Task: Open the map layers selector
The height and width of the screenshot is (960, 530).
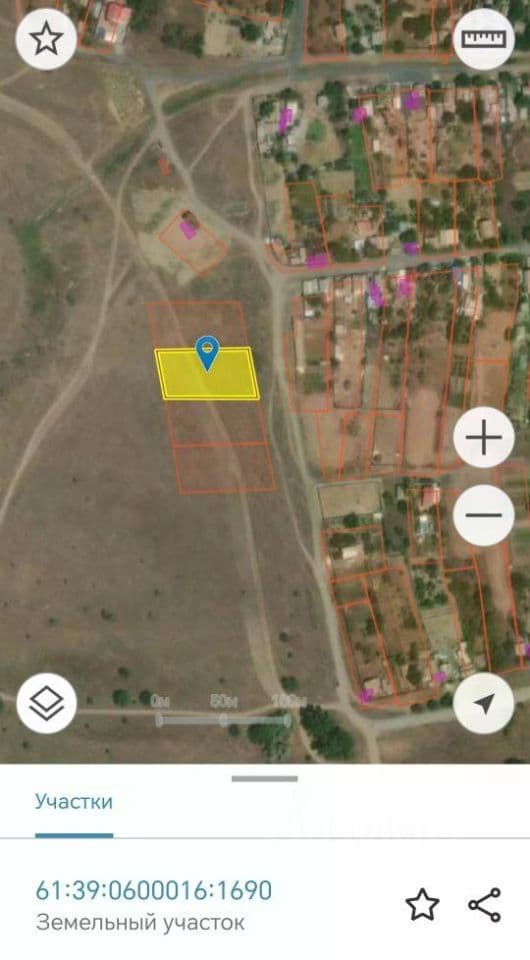Action: coord(47,703)
